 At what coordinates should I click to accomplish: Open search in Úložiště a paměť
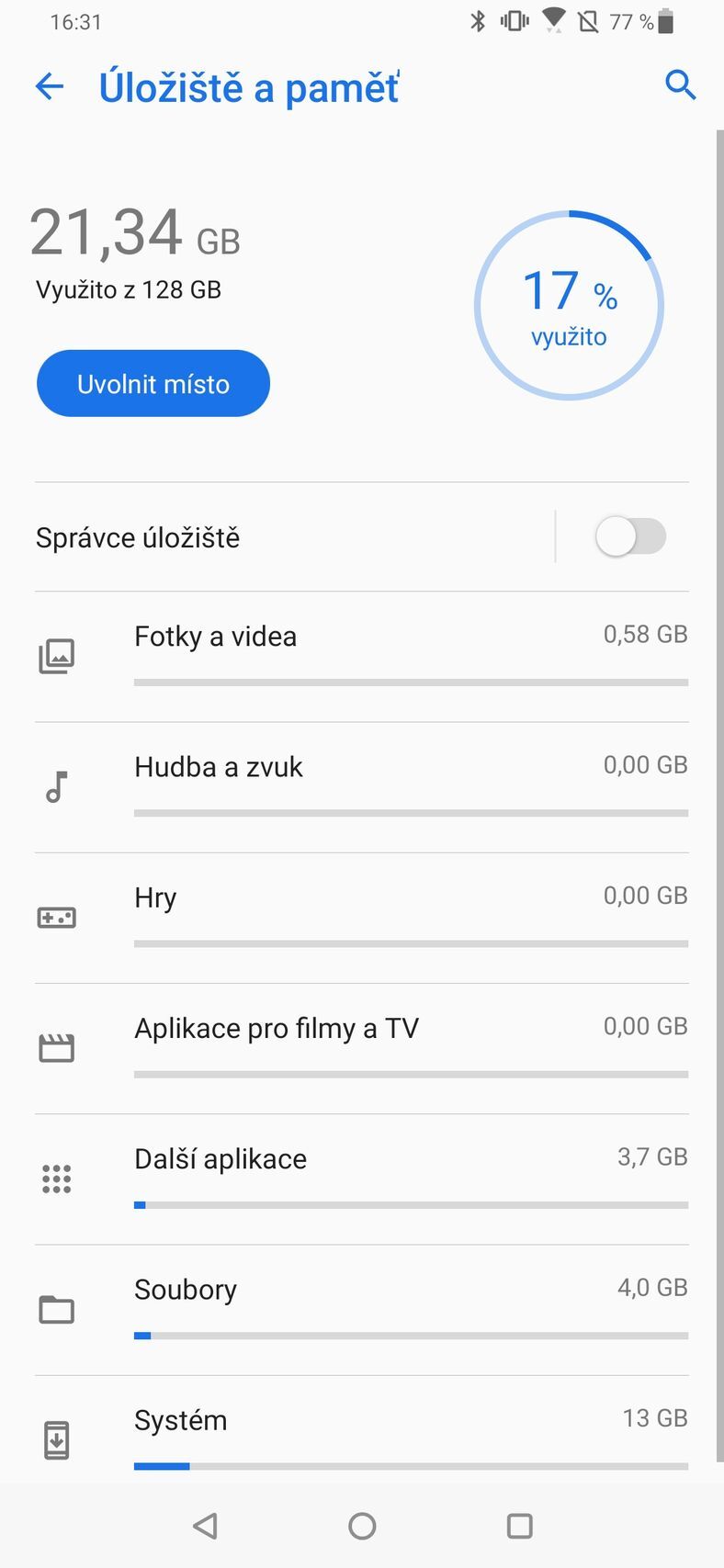681,85
